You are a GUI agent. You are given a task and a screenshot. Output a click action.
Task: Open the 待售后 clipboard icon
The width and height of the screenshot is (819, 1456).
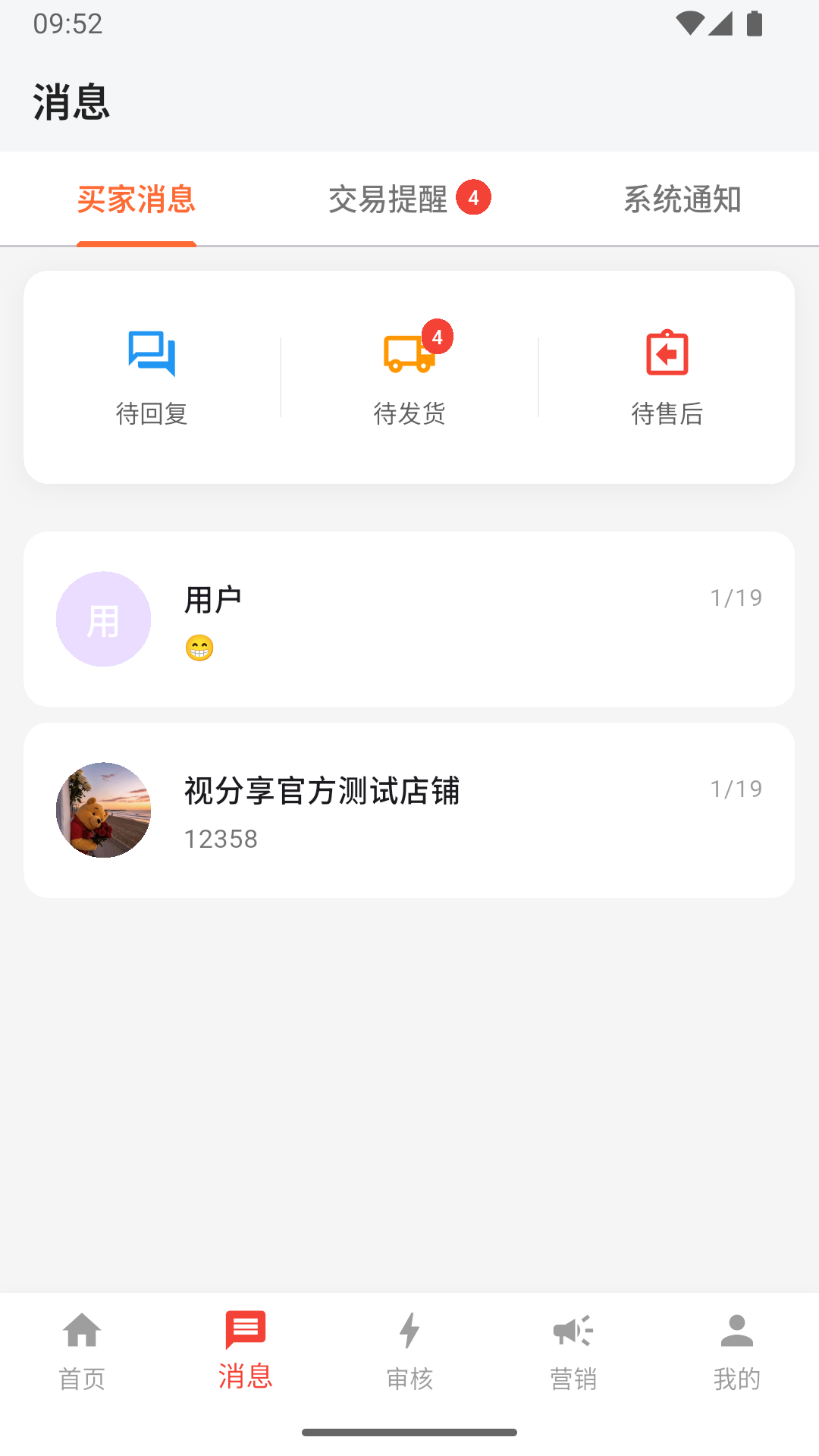click(x=667, y=353)
